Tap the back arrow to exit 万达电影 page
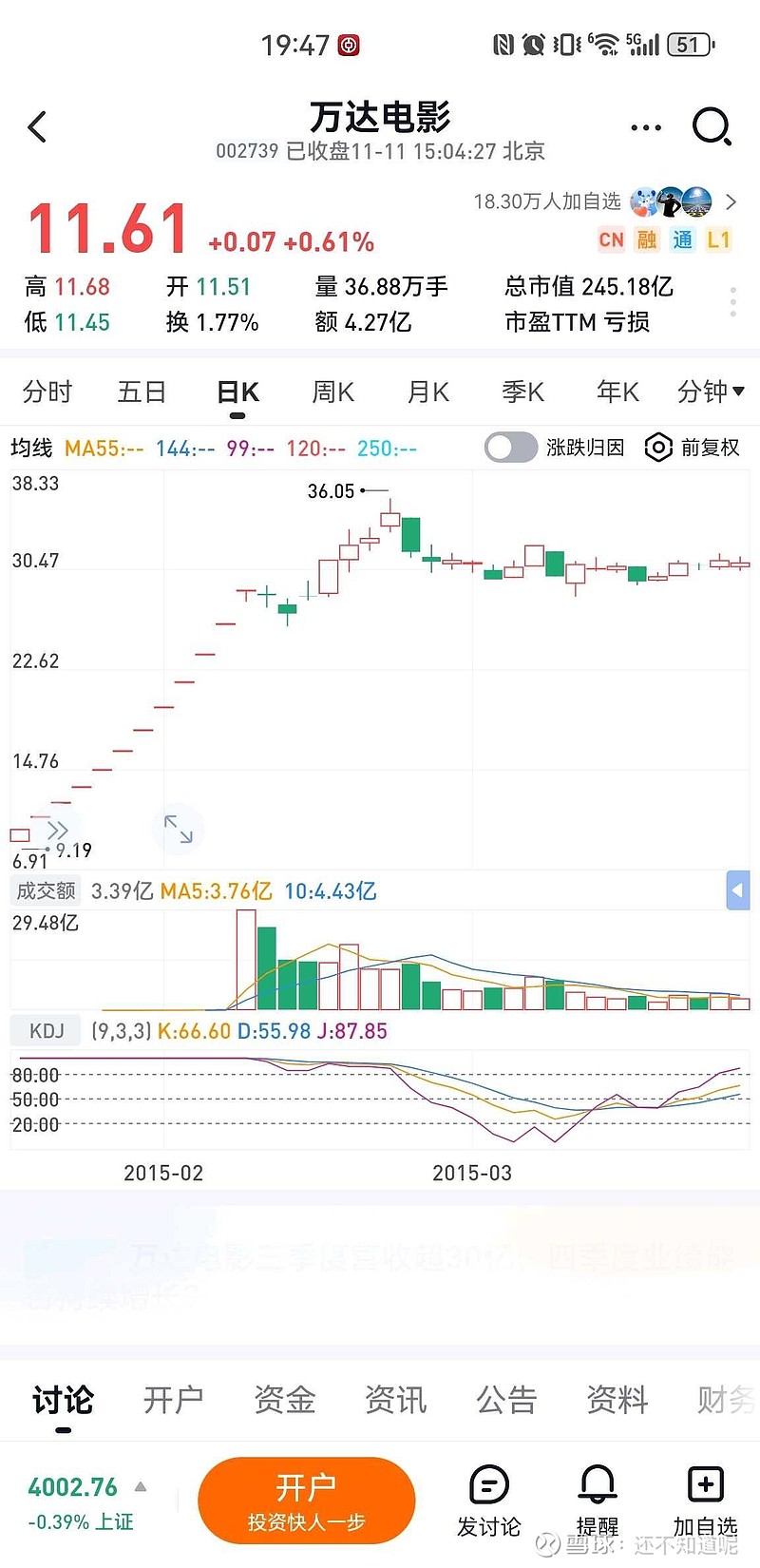Image resolution: width=760 pixels, height=1568 pixels. click(x=38, y=125)
